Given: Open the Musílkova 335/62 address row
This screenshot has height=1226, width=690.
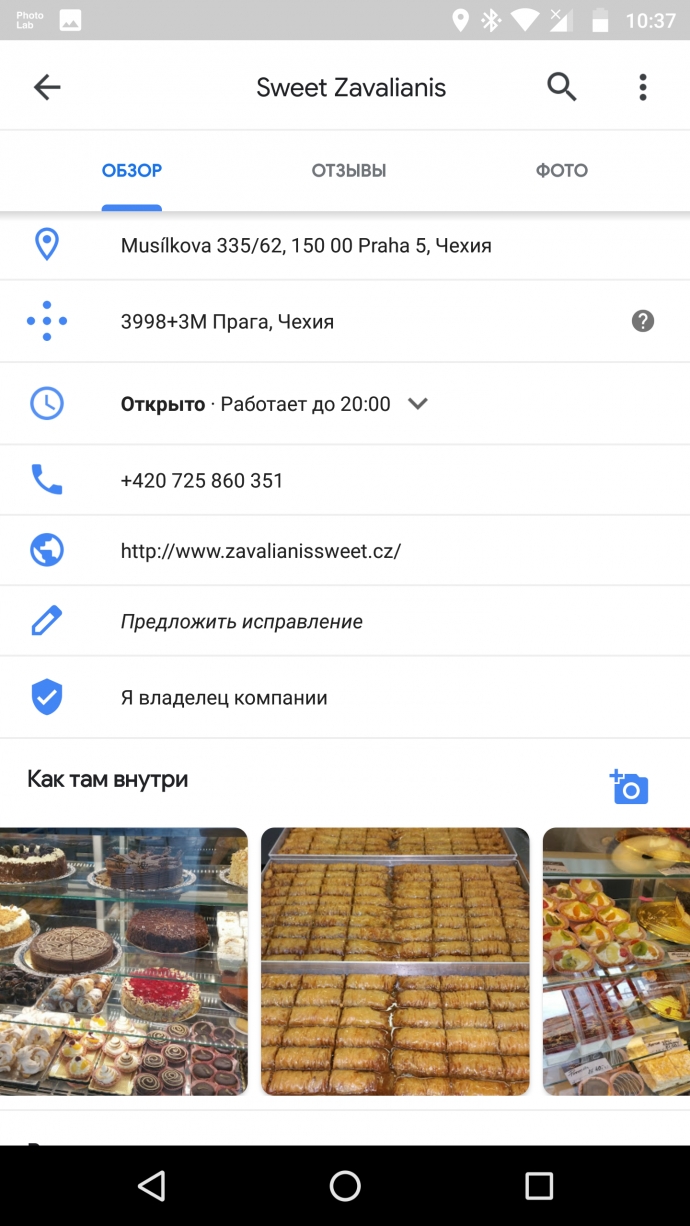Looking at the screenshot, I should point(305,245).
